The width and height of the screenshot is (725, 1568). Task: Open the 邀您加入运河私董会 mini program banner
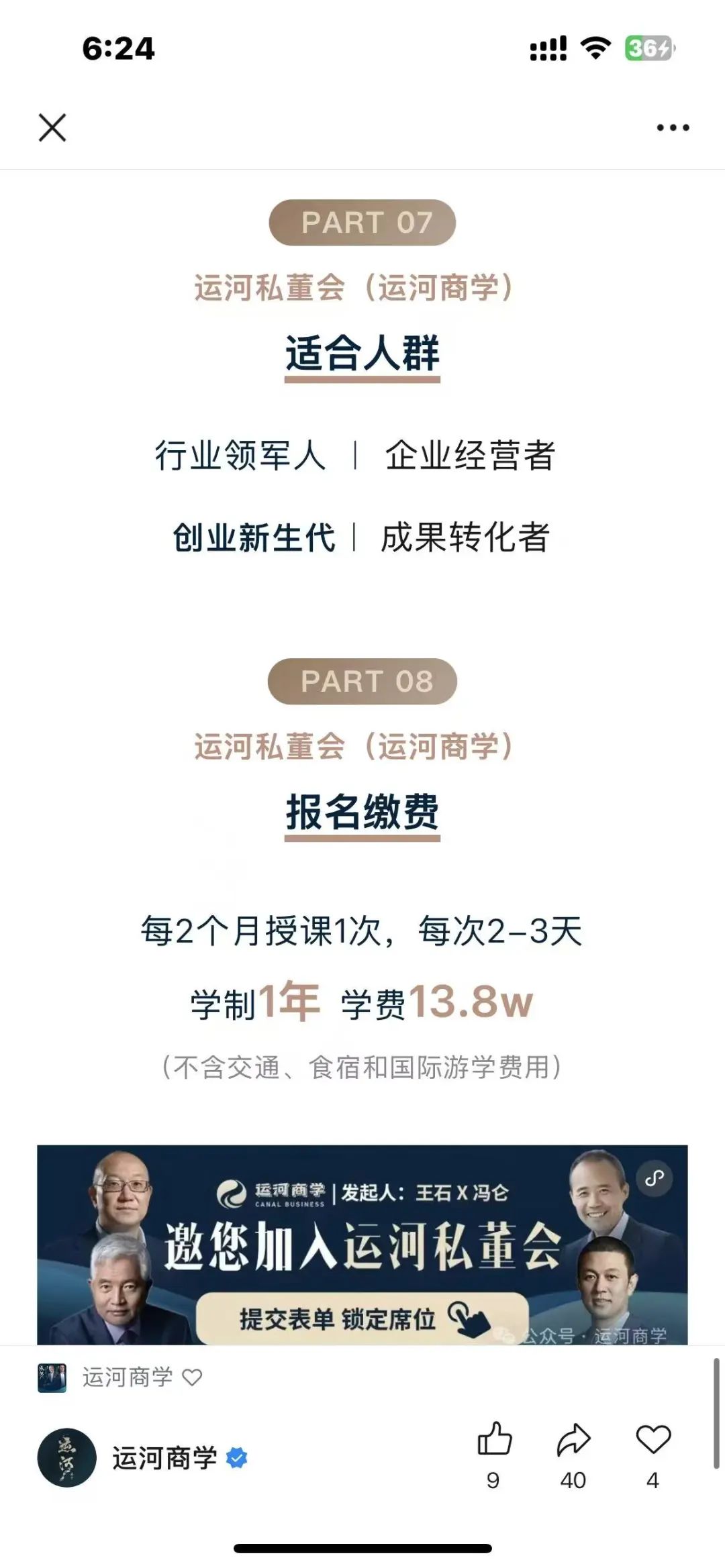click(x=362, y=1244)
